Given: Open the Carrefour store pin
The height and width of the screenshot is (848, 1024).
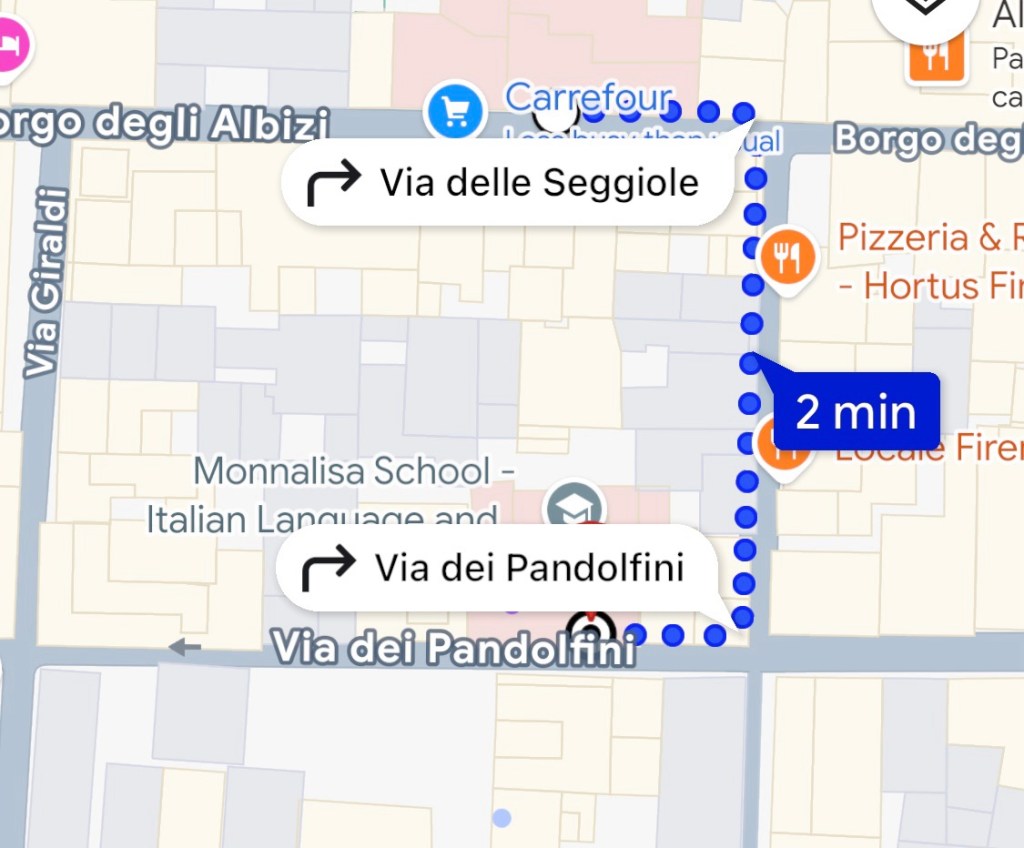Looking at the screenshot, I should pos(456,112).
